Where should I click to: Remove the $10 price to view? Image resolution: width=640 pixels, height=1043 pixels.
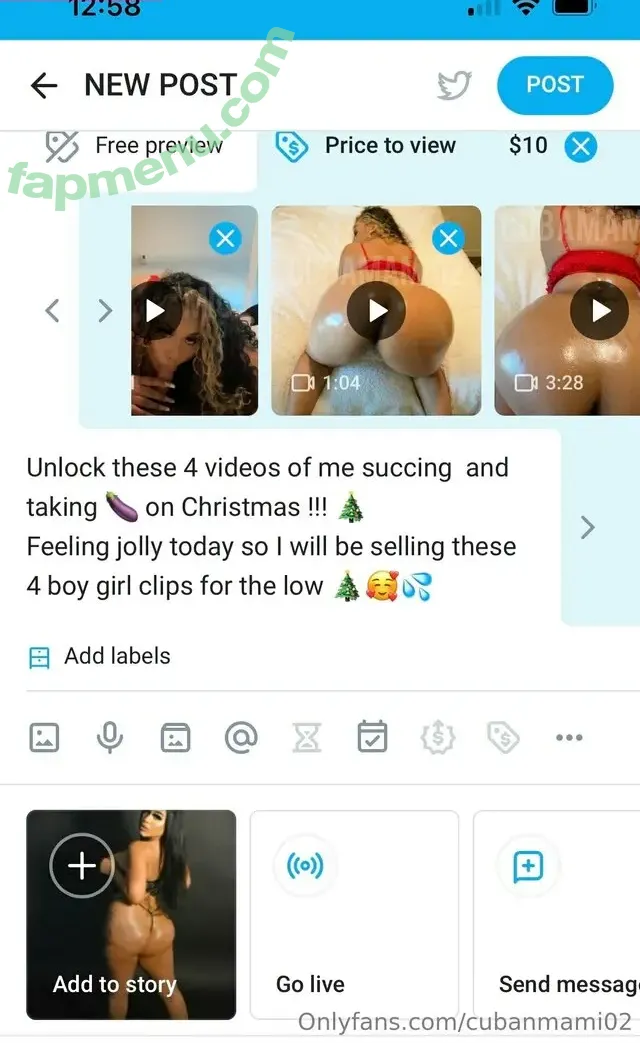[x=580, y=147]
